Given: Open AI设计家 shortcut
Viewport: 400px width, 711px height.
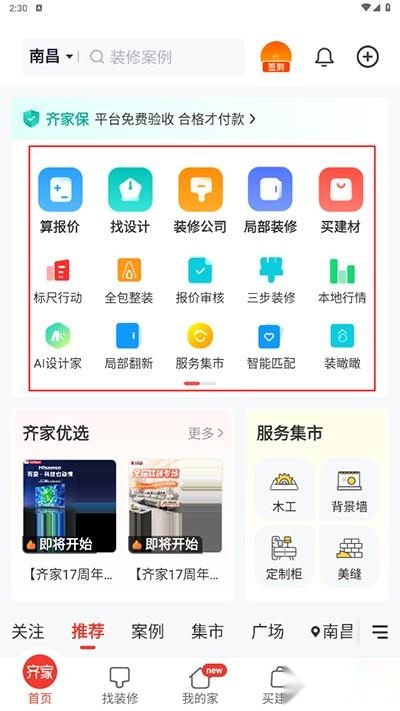Looking at the screenshot, I should pos(58,346).
